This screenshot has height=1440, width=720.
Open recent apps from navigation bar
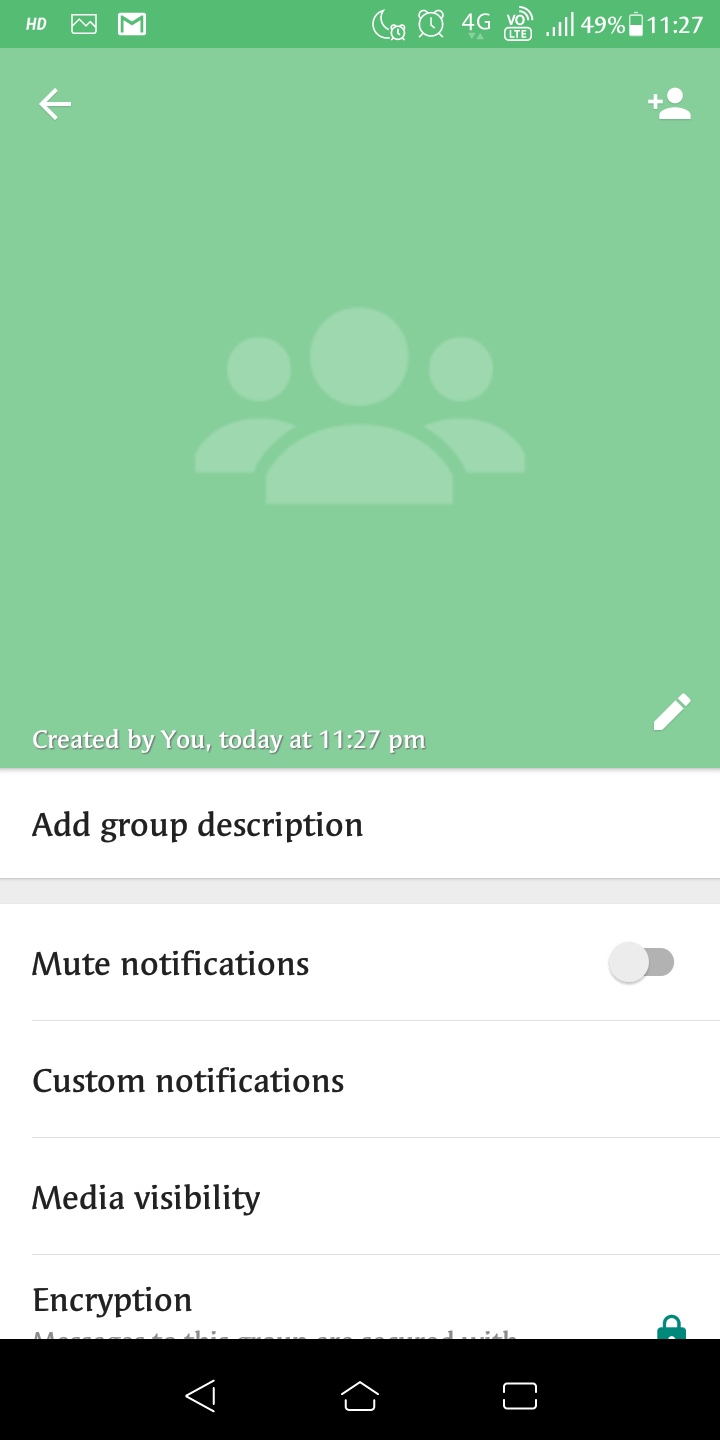tap(519, 1395)
